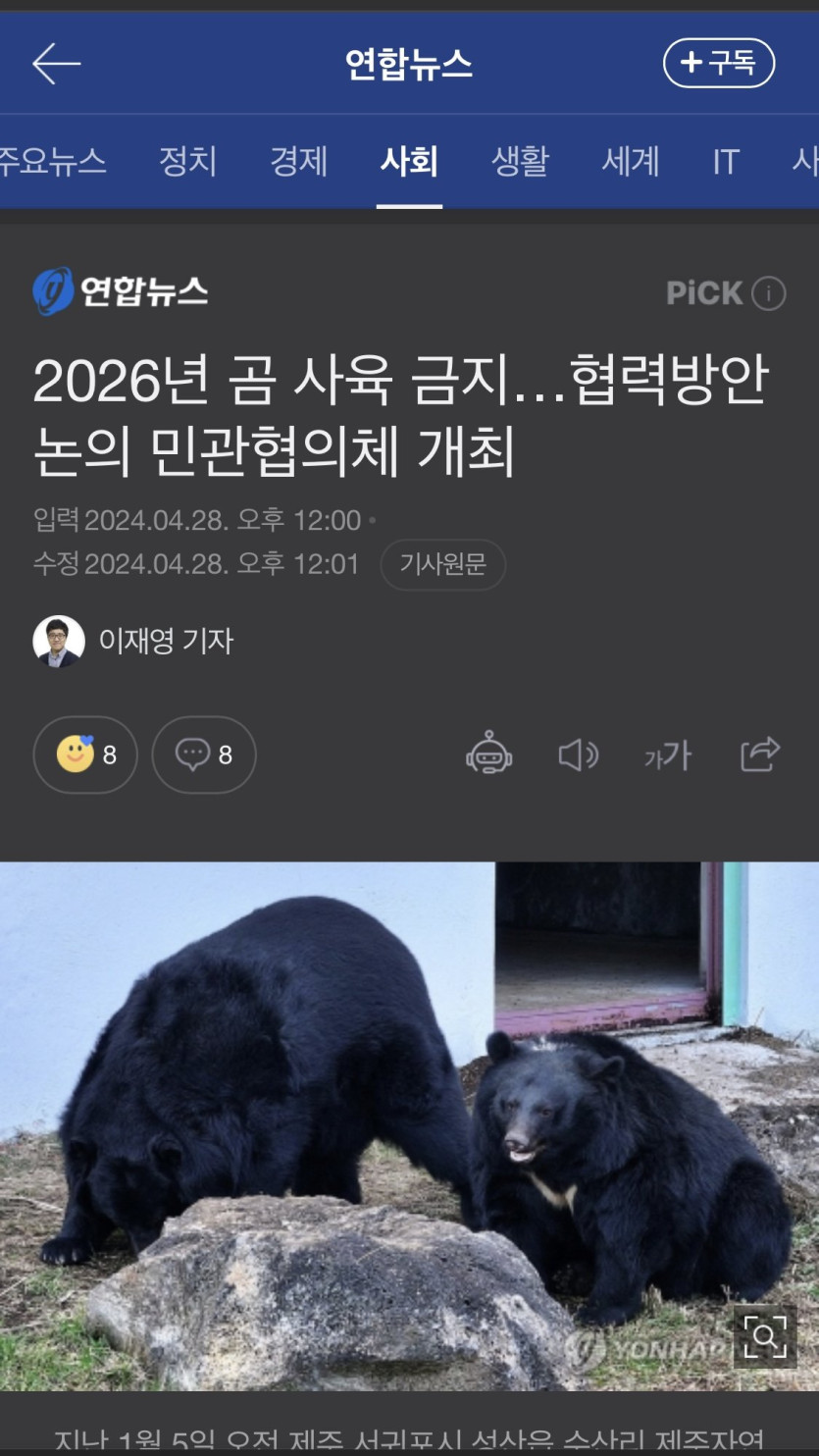This screenshot has height=1456, width=819.
Task: Open the 연합뉴스 press logo link
Action: pos(121,291)
